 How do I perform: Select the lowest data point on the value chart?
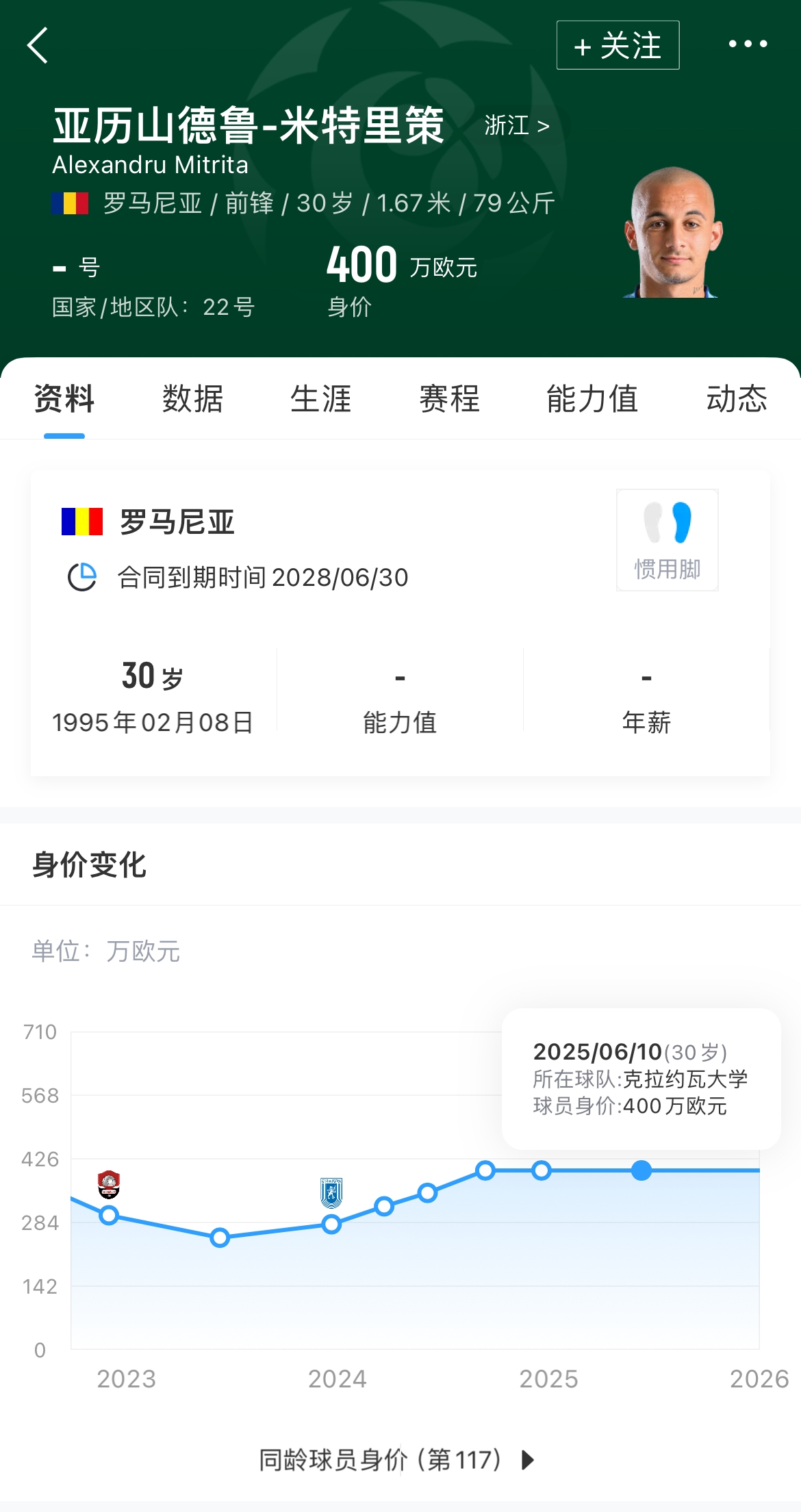220,1238
